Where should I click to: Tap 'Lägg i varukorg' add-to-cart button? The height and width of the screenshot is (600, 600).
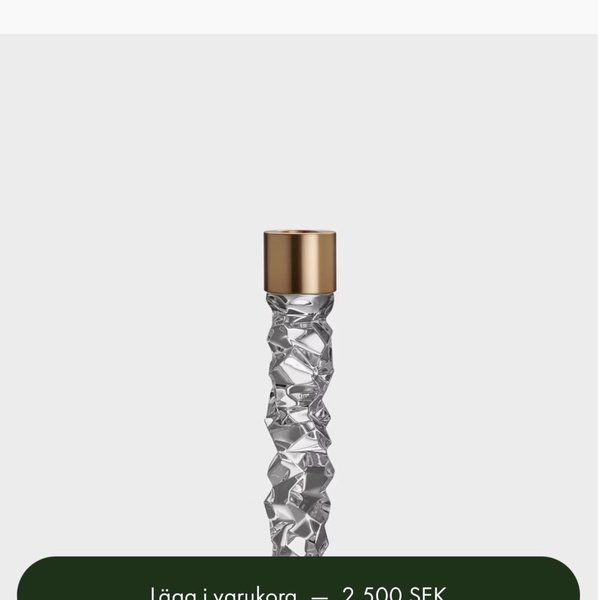299,583
